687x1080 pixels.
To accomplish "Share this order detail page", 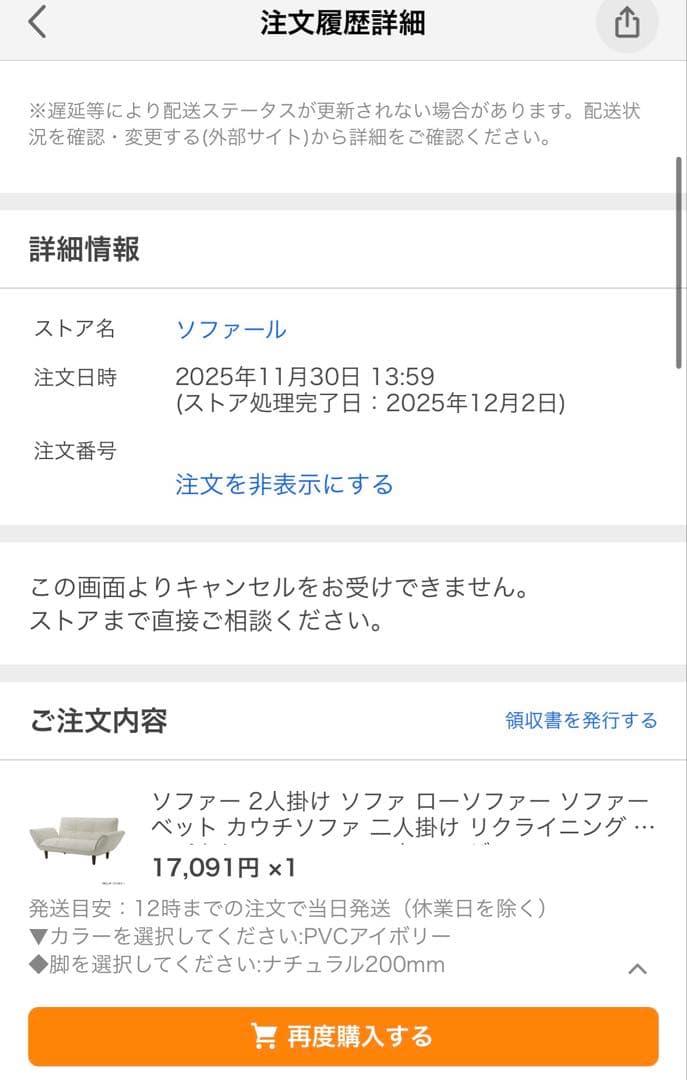I will tap(627, 22).
